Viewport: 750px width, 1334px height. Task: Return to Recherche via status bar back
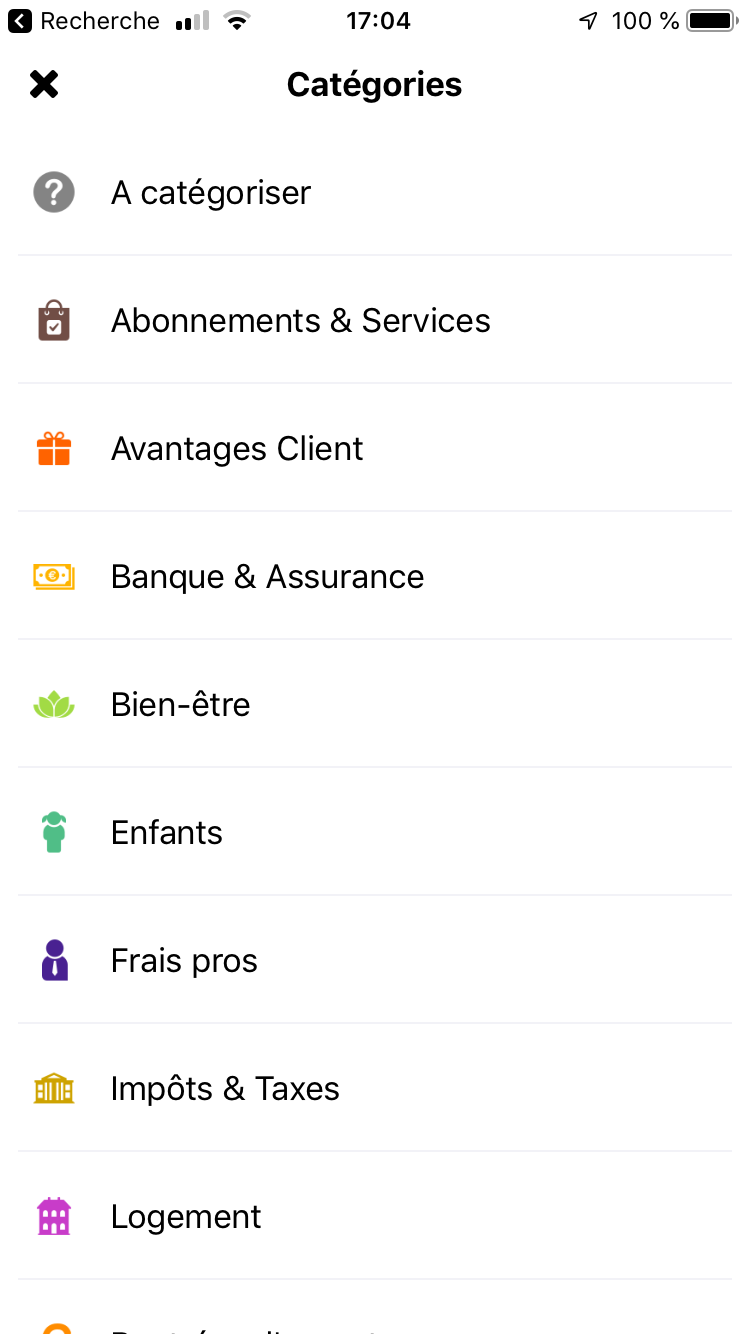point(84,21)
